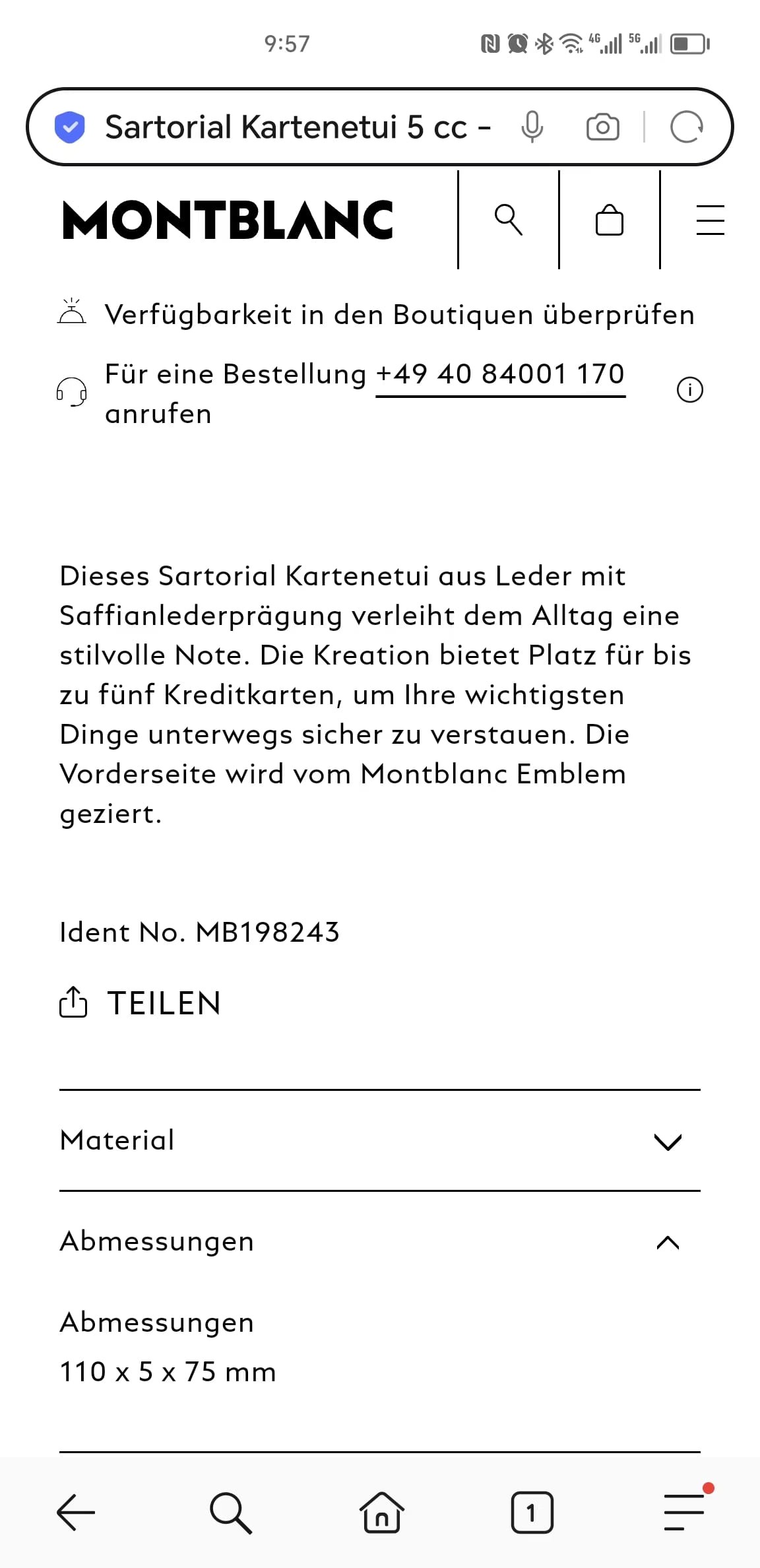
Task: Share product via TEILEN
Action: [x=141, y=1002]
